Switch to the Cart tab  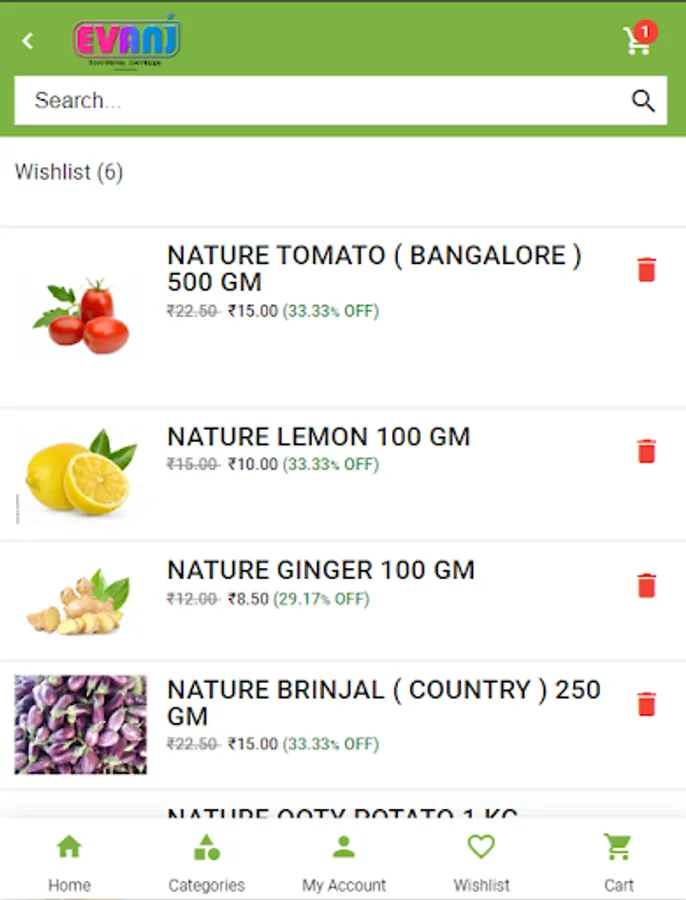click(x=618, y=863)
